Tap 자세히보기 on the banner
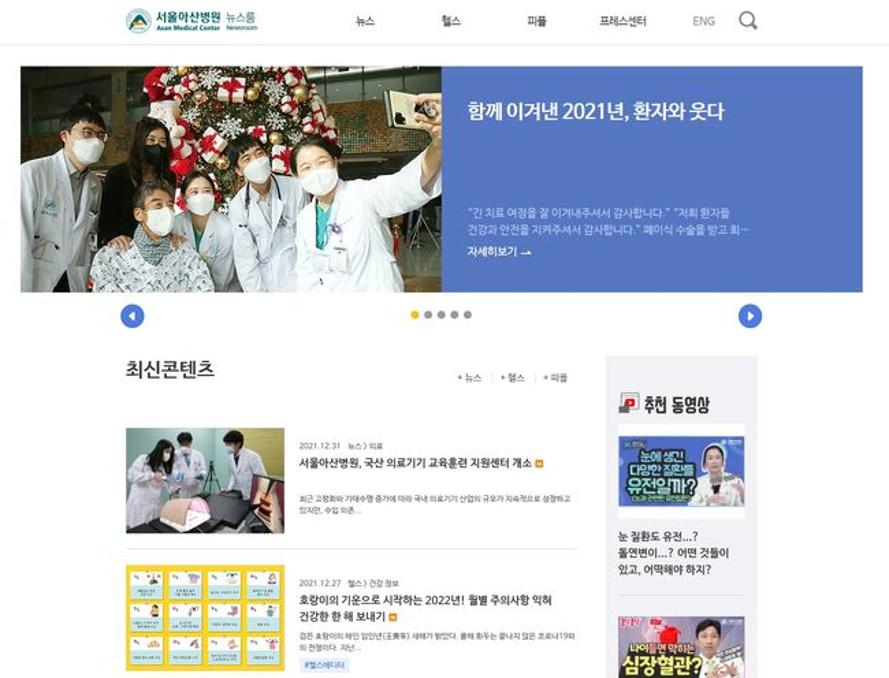This screenshot has width=889, height=678. coord(498,252)
